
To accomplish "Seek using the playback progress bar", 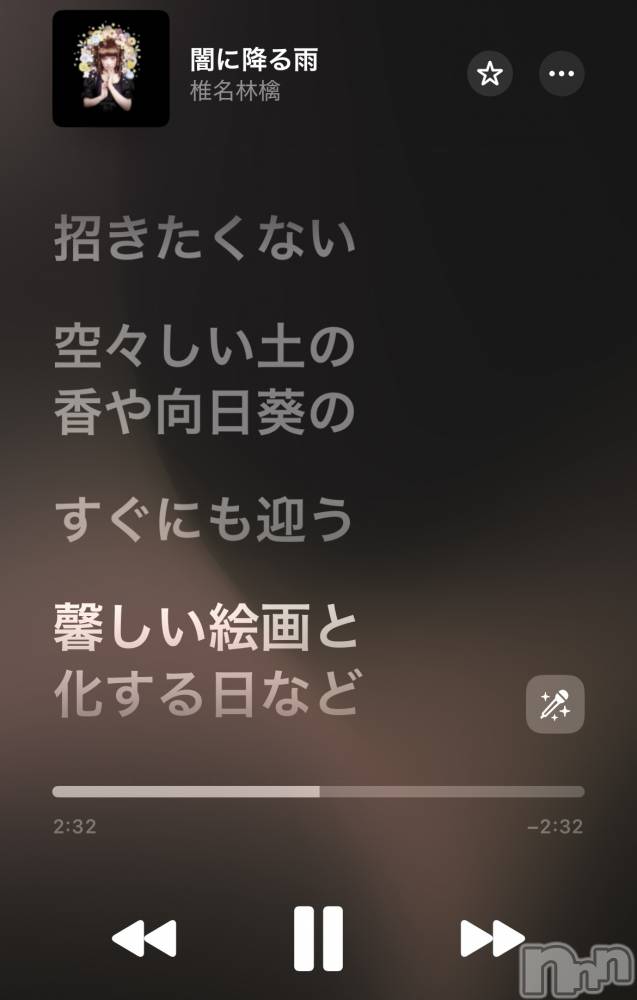I will pos(318,791).
